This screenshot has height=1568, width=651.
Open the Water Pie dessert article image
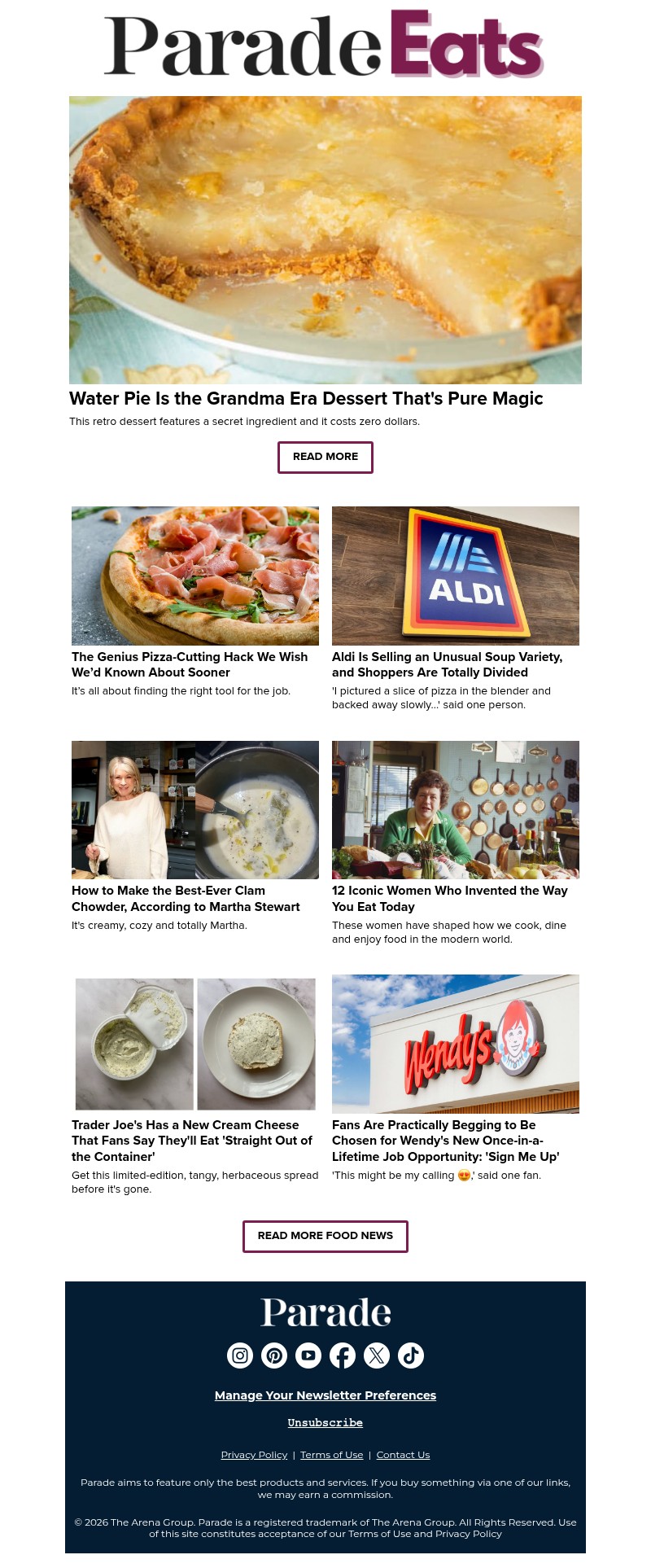coord(325,240)
